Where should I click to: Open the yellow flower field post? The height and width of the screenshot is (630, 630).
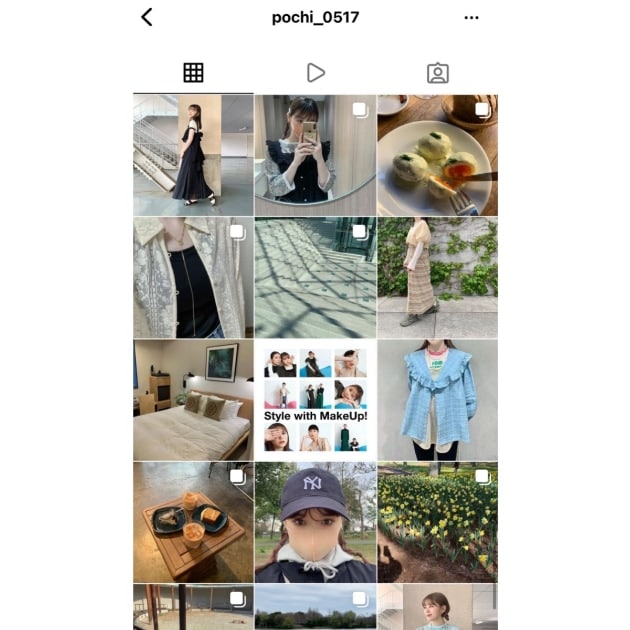point(437,522)
